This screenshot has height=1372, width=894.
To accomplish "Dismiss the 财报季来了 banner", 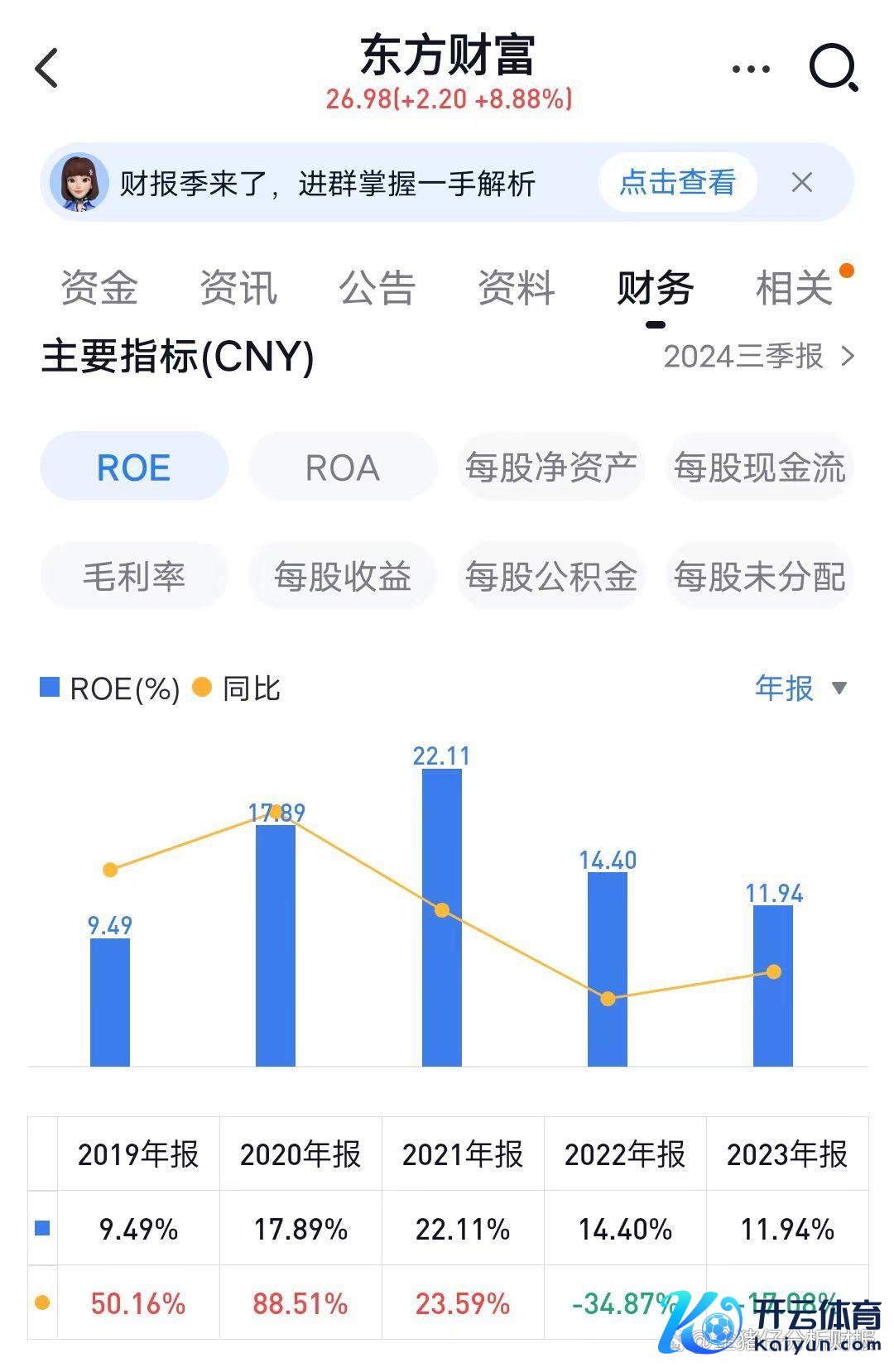I will (x=801, y=182).
